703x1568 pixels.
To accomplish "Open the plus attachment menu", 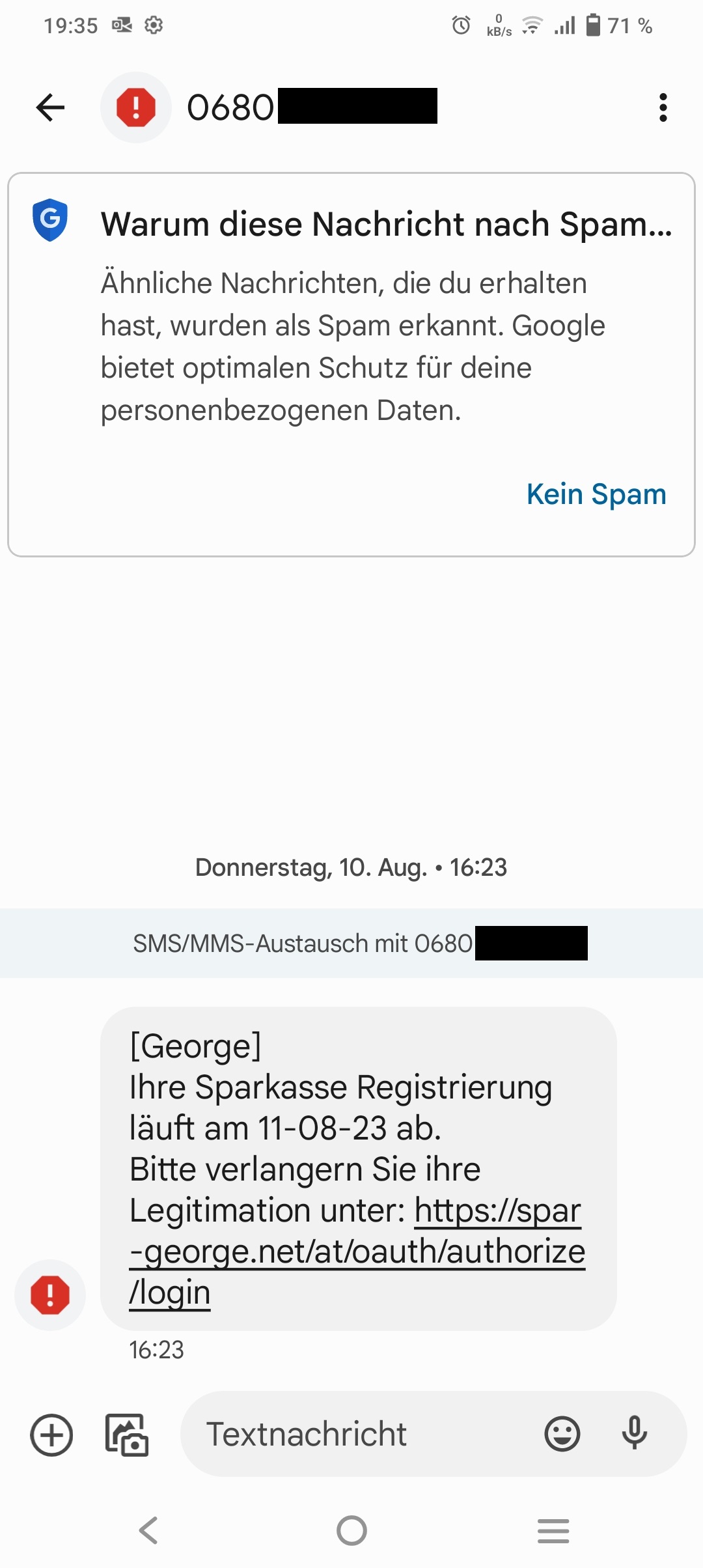I will click(51, 1435).
